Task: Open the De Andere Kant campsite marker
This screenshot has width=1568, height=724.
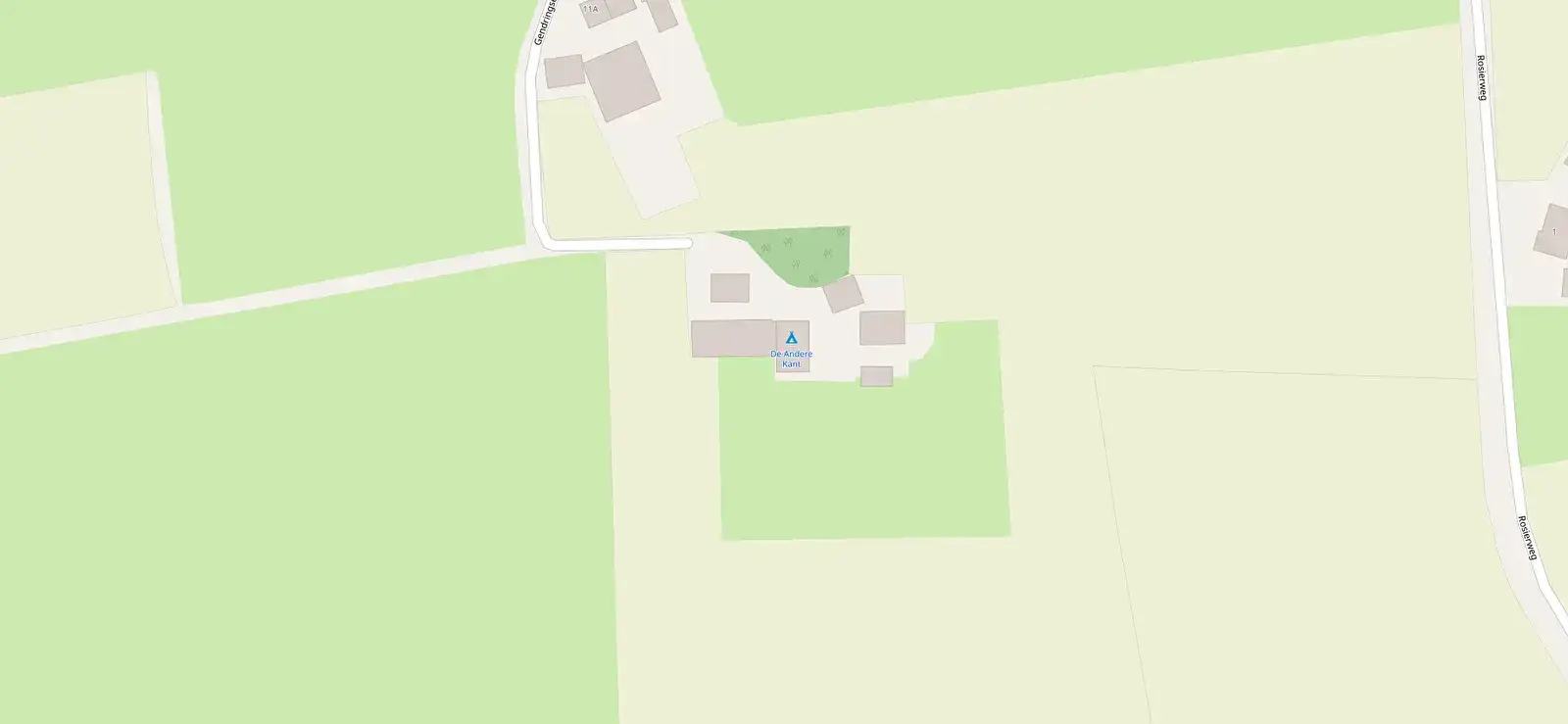Action: click(792, 338)
